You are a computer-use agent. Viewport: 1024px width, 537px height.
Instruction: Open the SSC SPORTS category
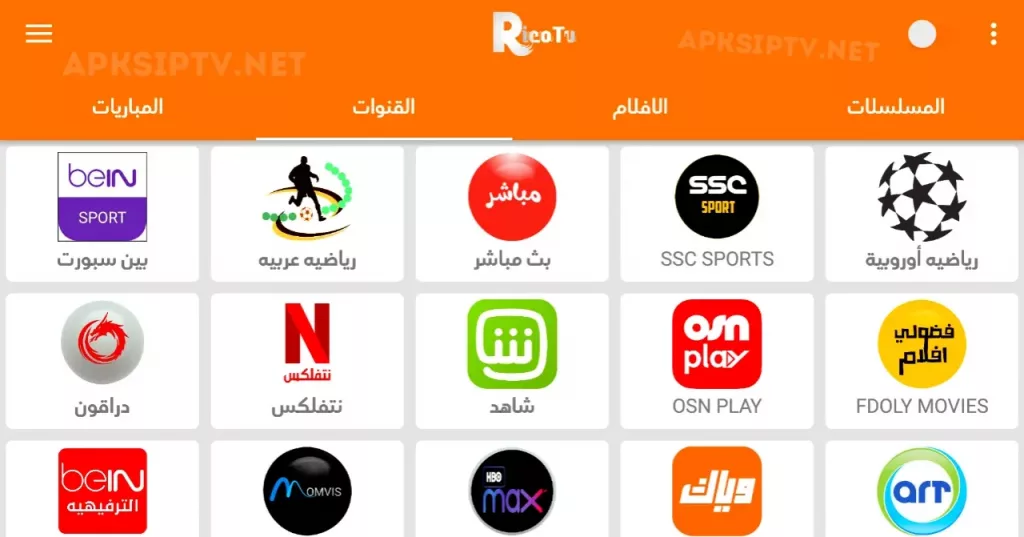point(717,213)
